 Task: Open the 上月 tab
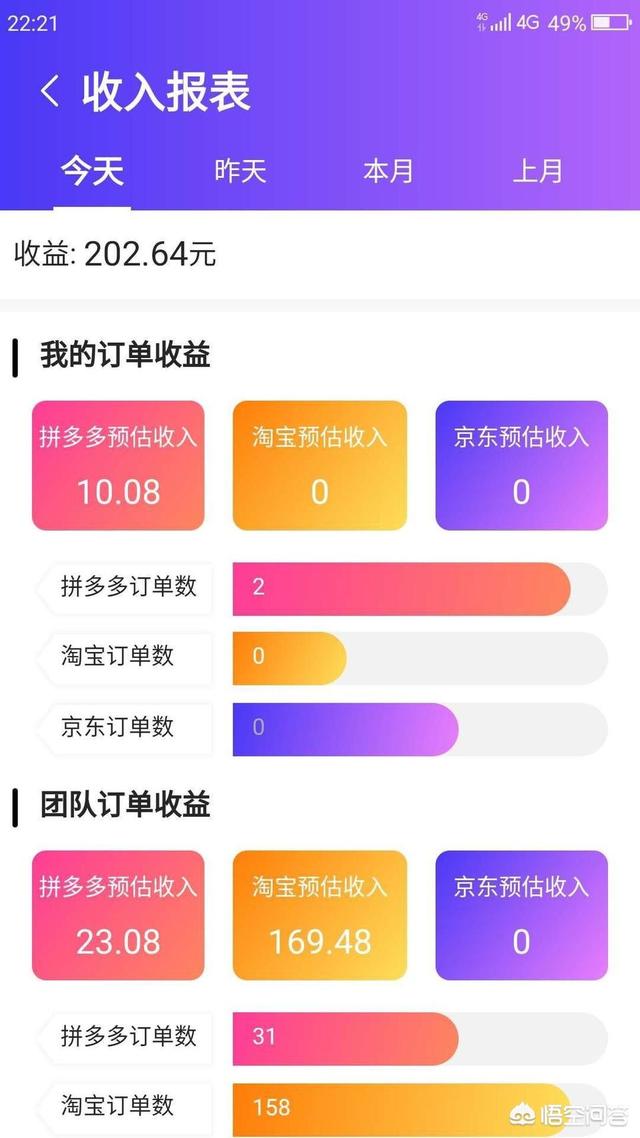pos(538,171)
